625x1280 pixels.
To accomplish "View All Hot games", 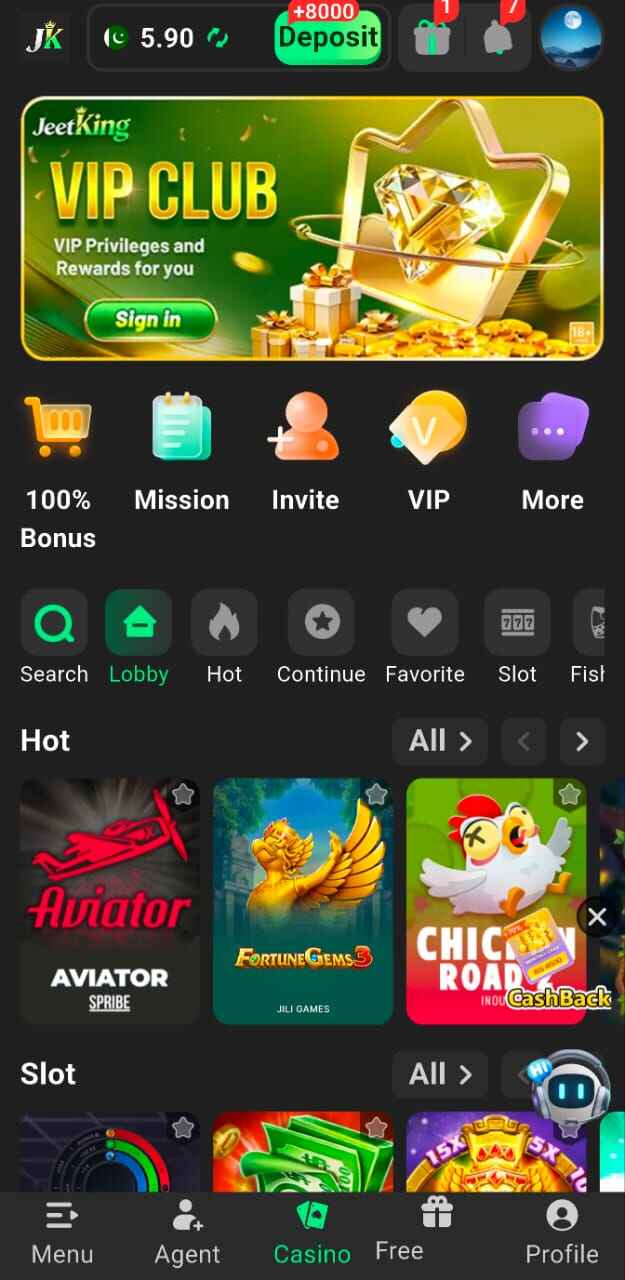I will click(439, 741).
